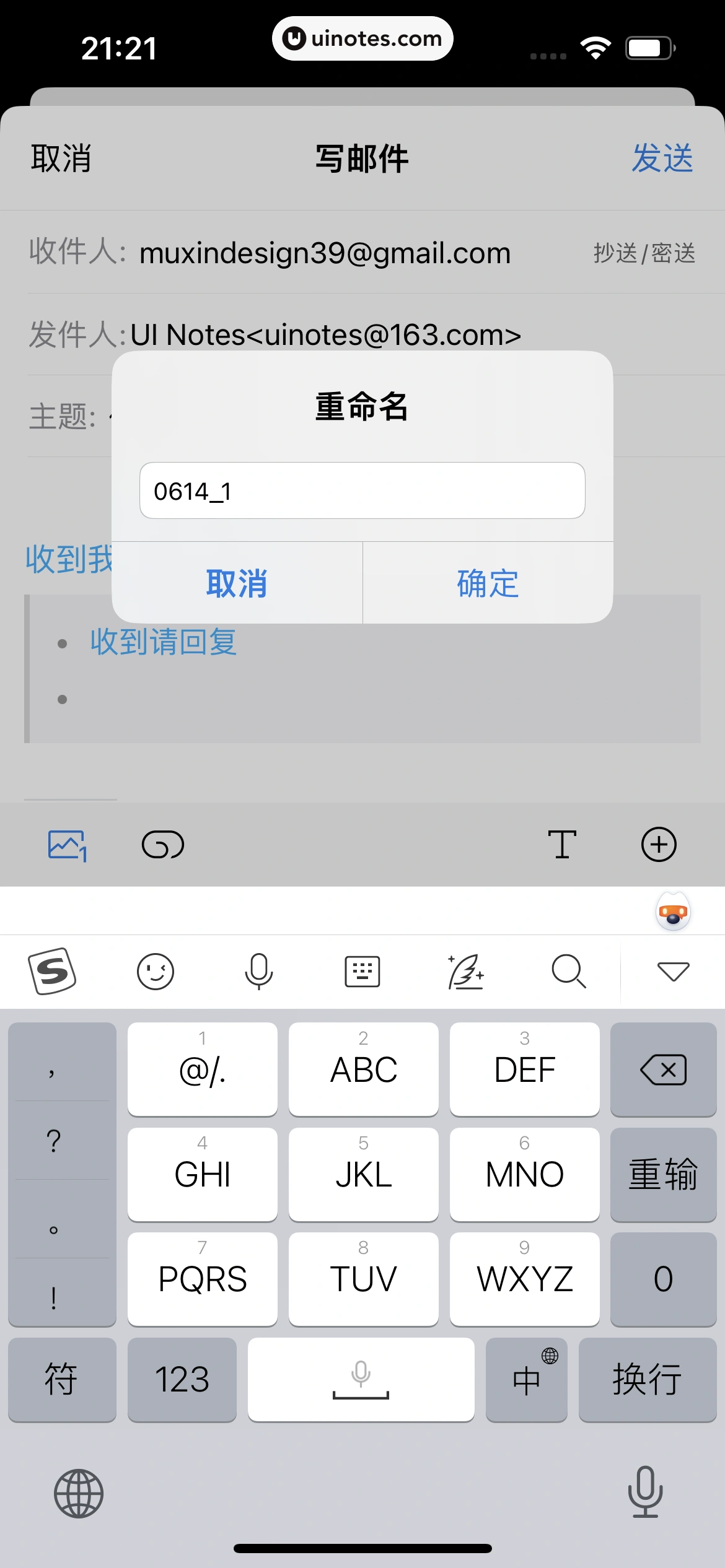
Task: Tap the microphone icon on the keyboard toolbar
Action: (259, 971)
